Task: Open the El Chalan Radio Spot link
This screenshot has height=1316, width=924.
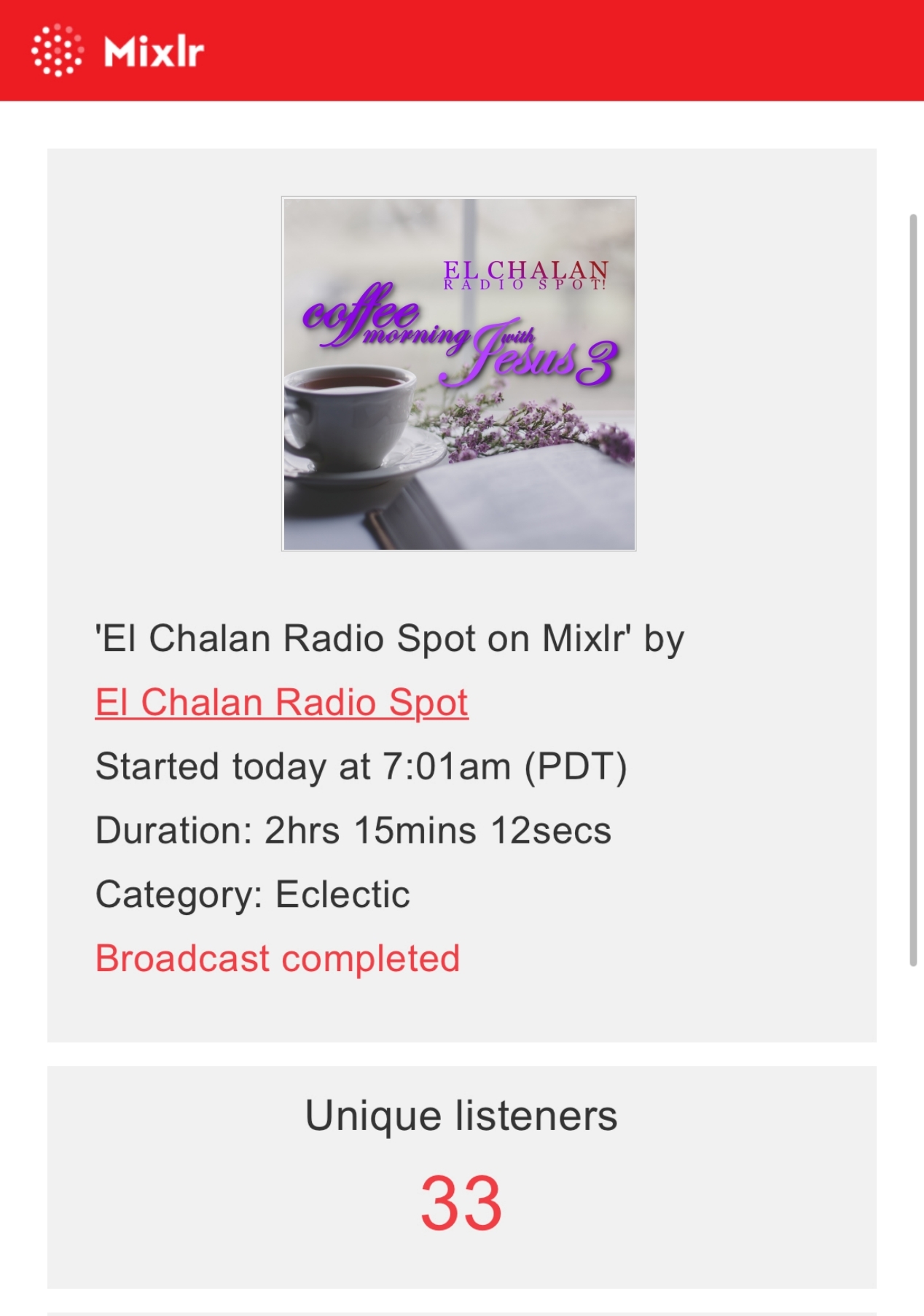Action: (x=281, y=703)
